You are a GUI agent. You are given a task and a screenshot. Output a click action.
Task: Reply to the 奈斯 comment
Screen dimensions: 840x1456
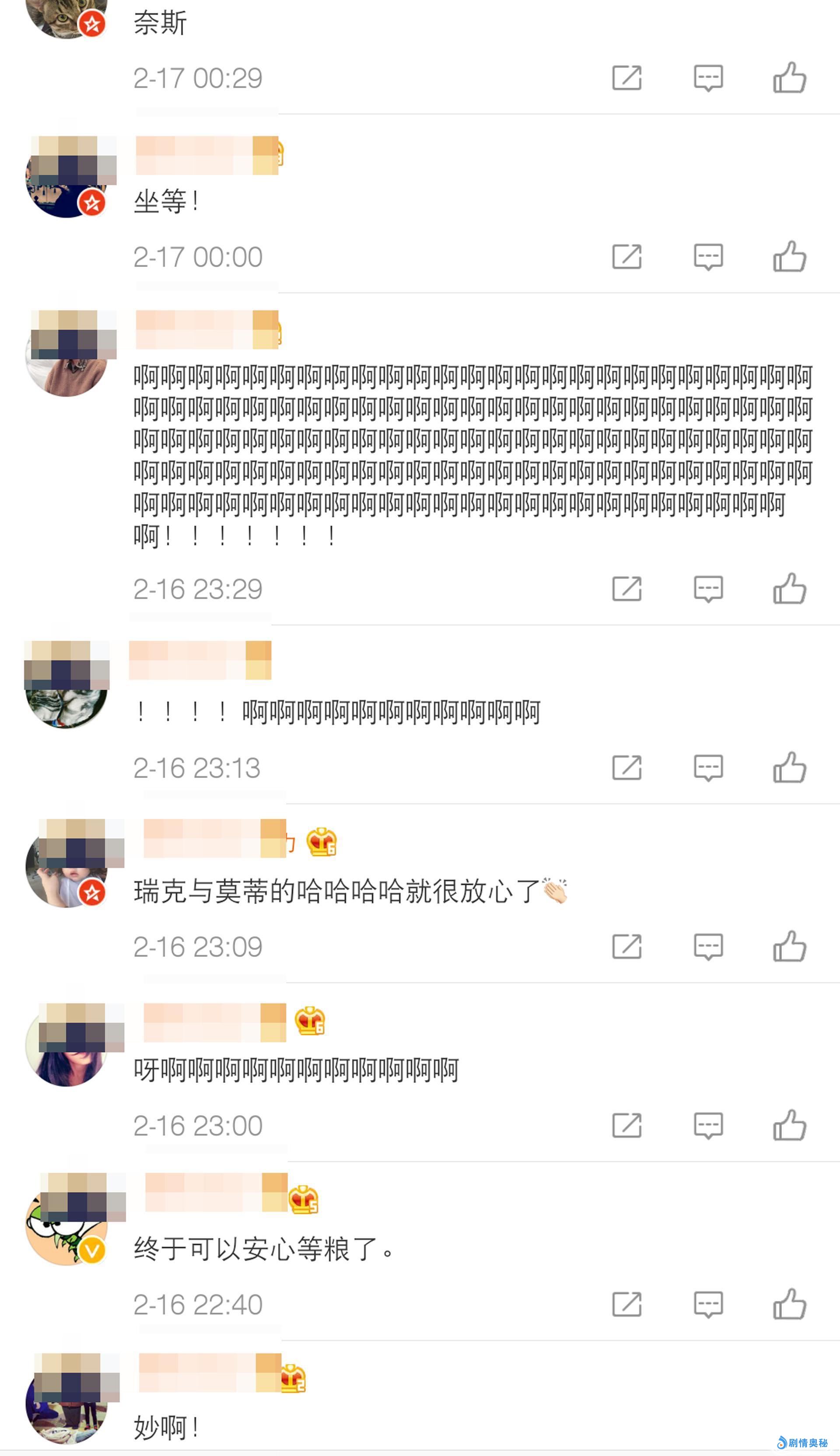point(708,78)
